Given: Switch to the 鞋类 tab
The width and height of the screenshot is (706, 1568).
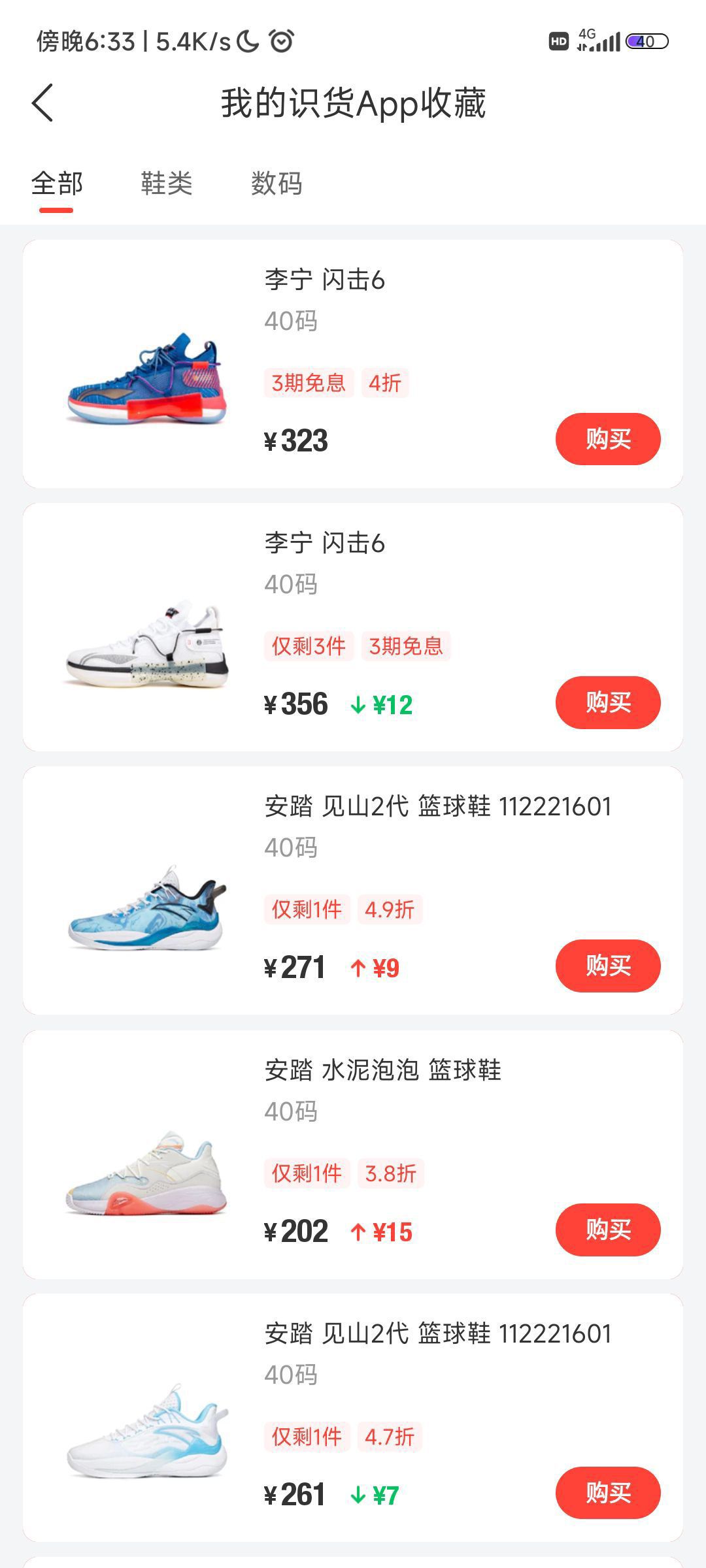Looking at the screenshot, I should (x=167, y=184).
